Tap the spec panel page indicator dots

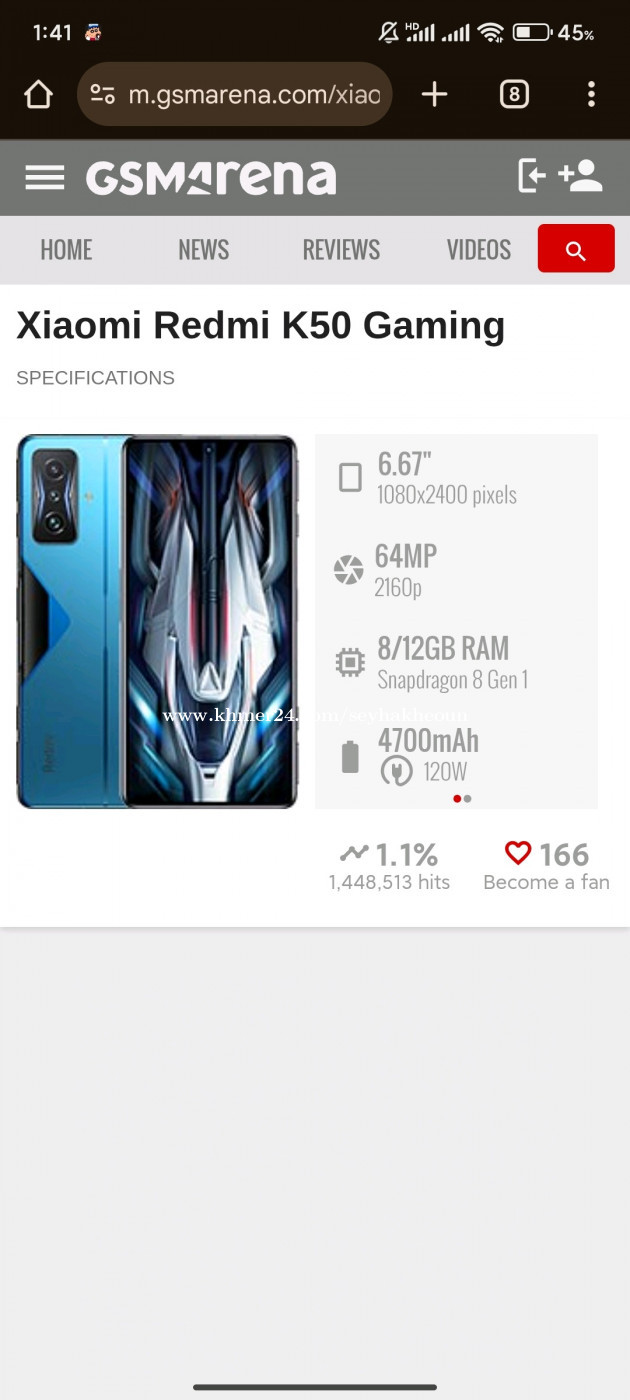pyautogui.click(x=462, y=799)
